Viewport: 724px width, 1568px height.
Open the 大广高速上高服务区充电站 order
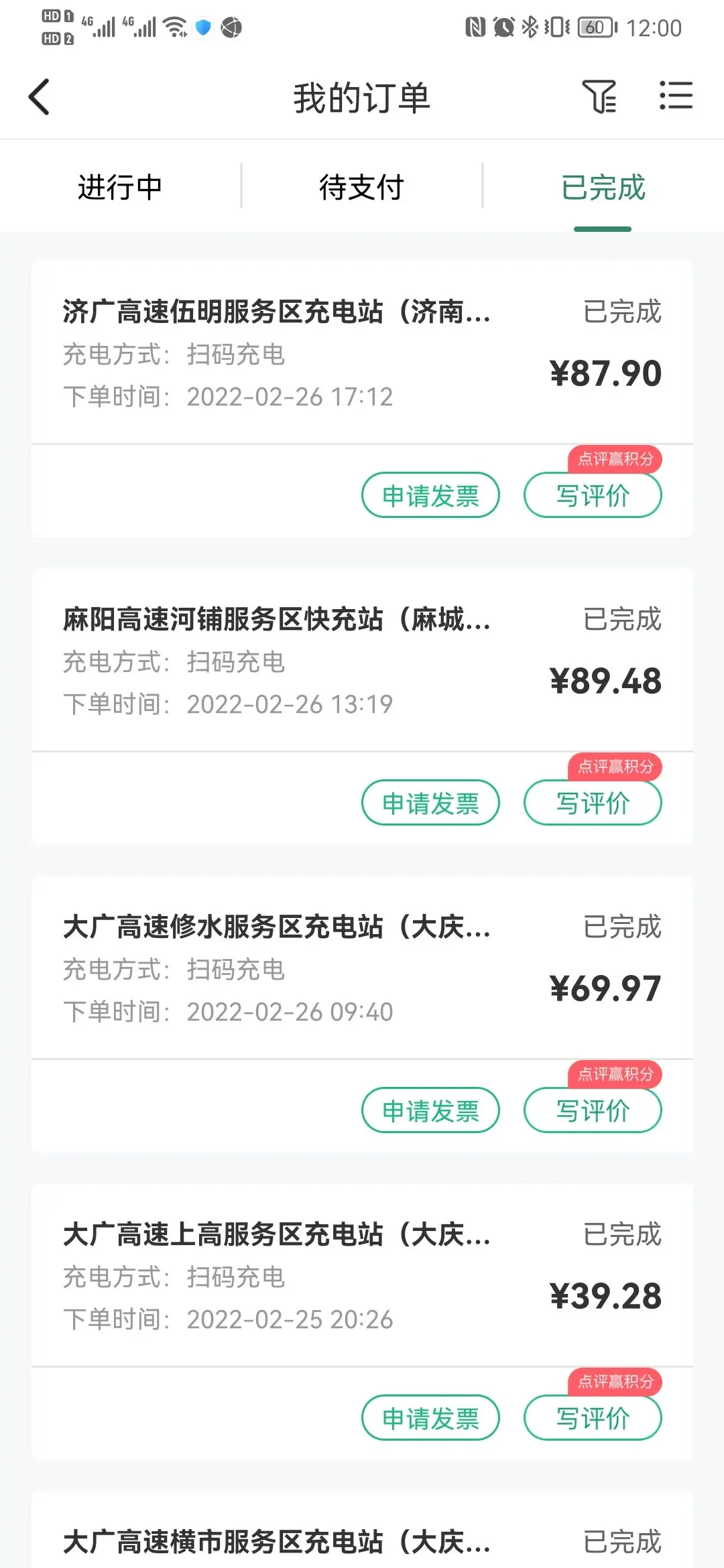pos(362,1275)
